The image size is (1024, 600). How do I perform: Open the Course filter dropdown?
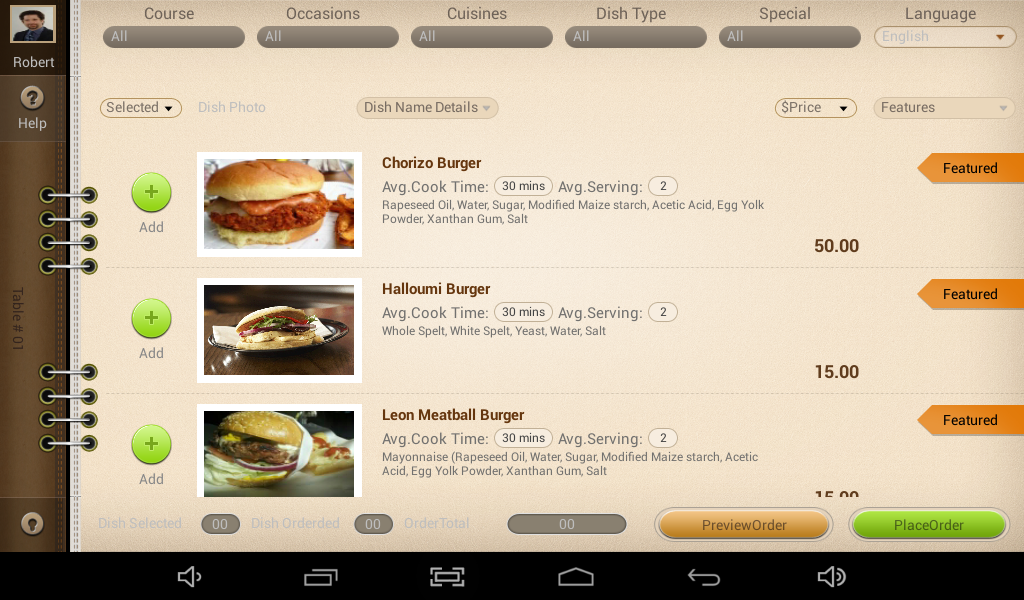pos(174,37)
